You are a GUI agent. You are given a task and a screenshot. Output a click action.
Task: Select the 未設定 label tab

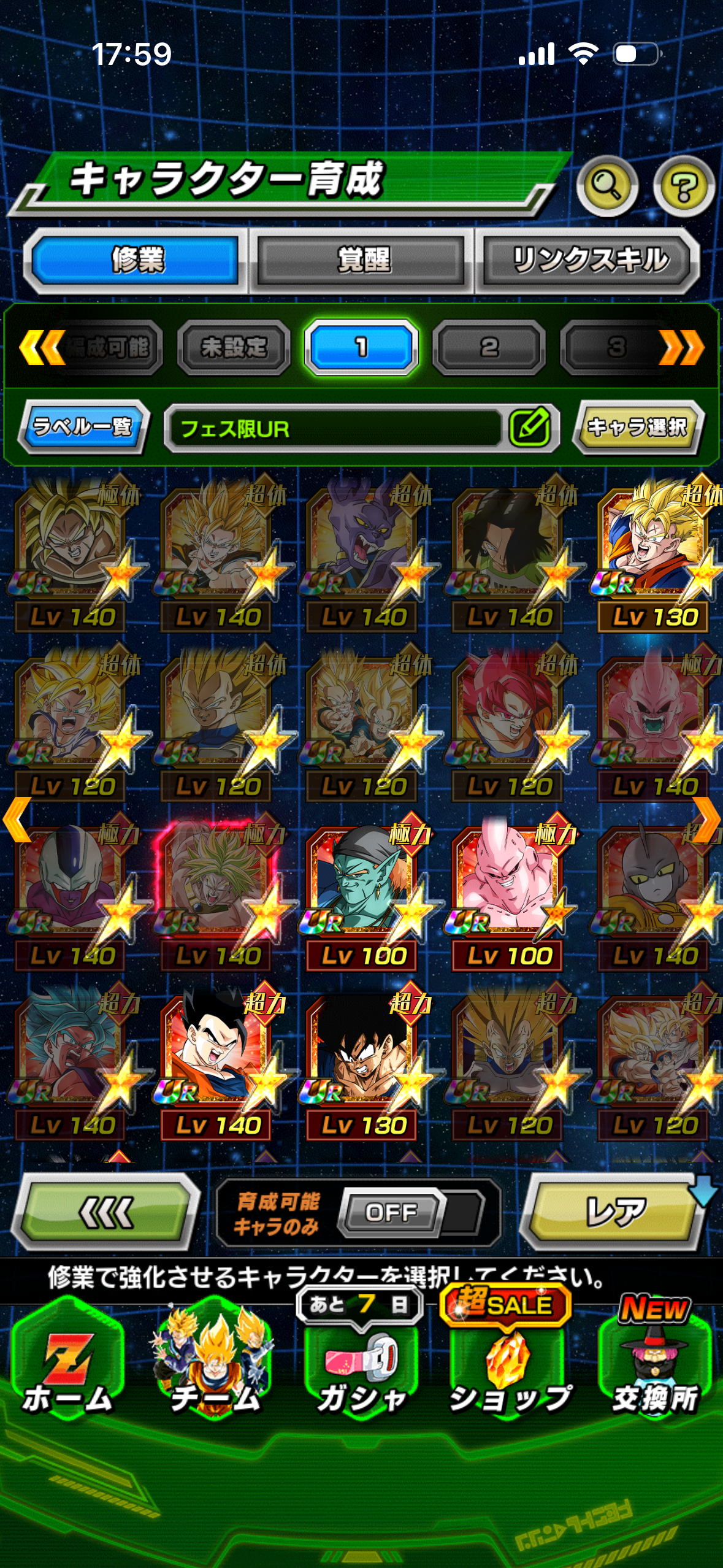pos(234,347)
